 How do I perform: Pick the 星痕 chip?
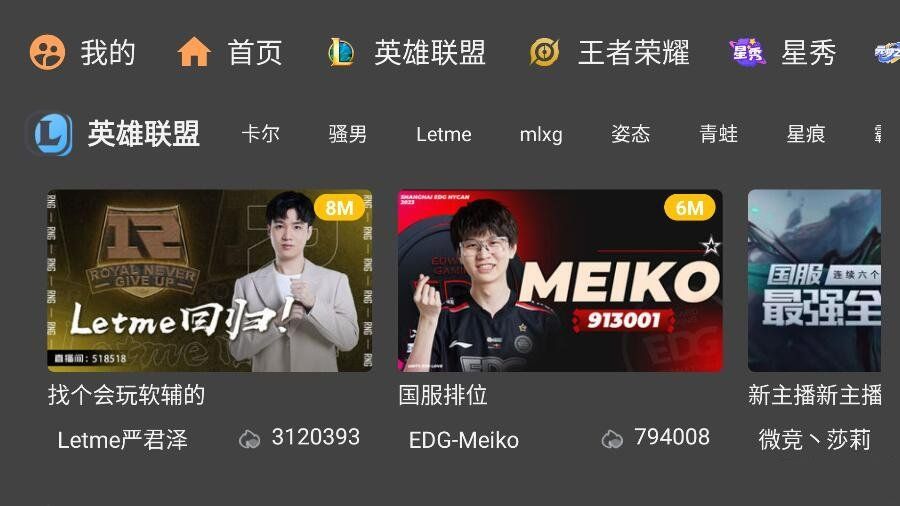point(806,134)
